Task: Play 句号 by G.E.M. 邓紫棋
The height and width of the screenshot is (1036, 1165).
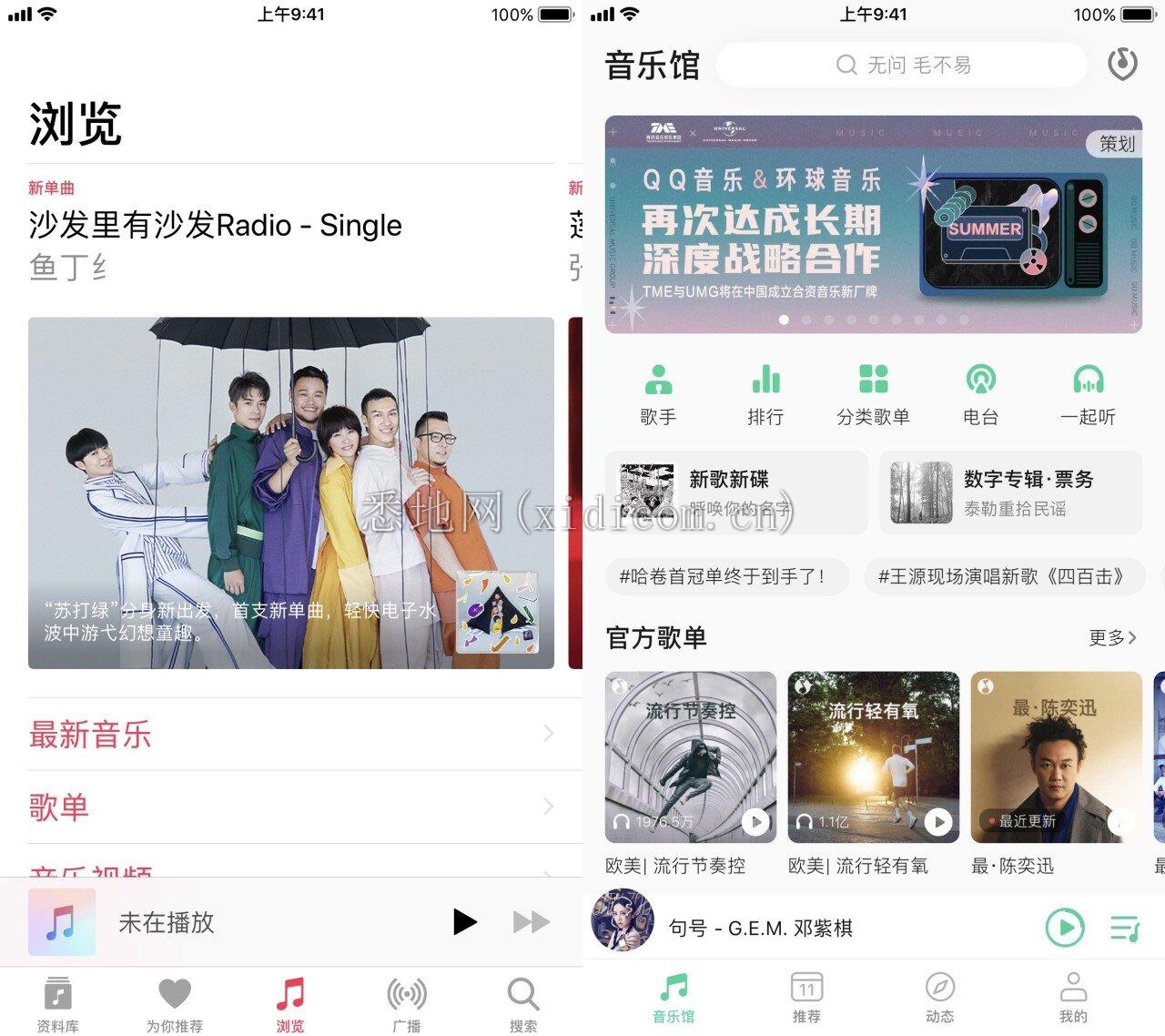Action: 1064,928
